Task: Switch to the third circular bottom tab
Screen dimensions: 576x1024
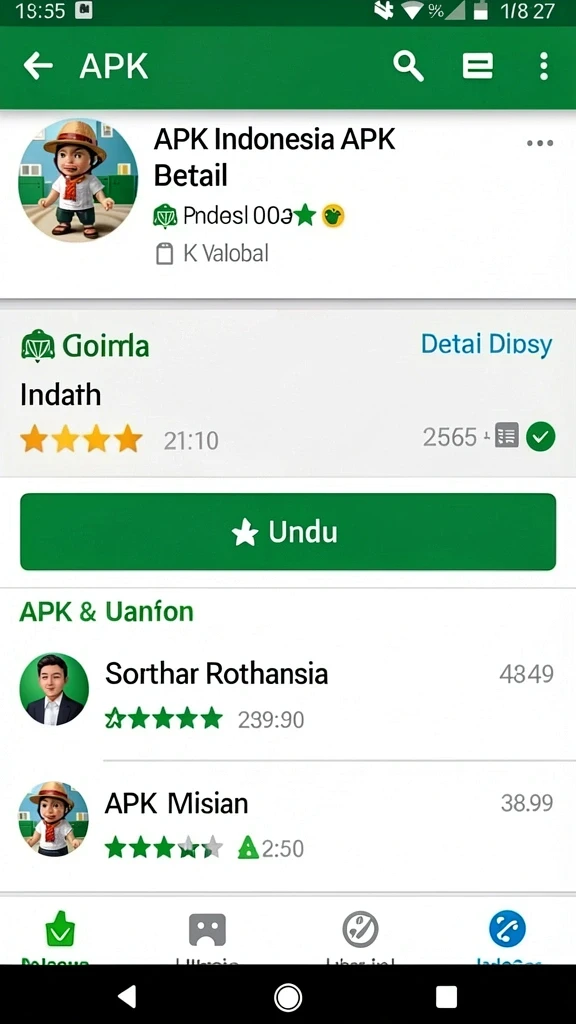Action: (x=360, y=934)
